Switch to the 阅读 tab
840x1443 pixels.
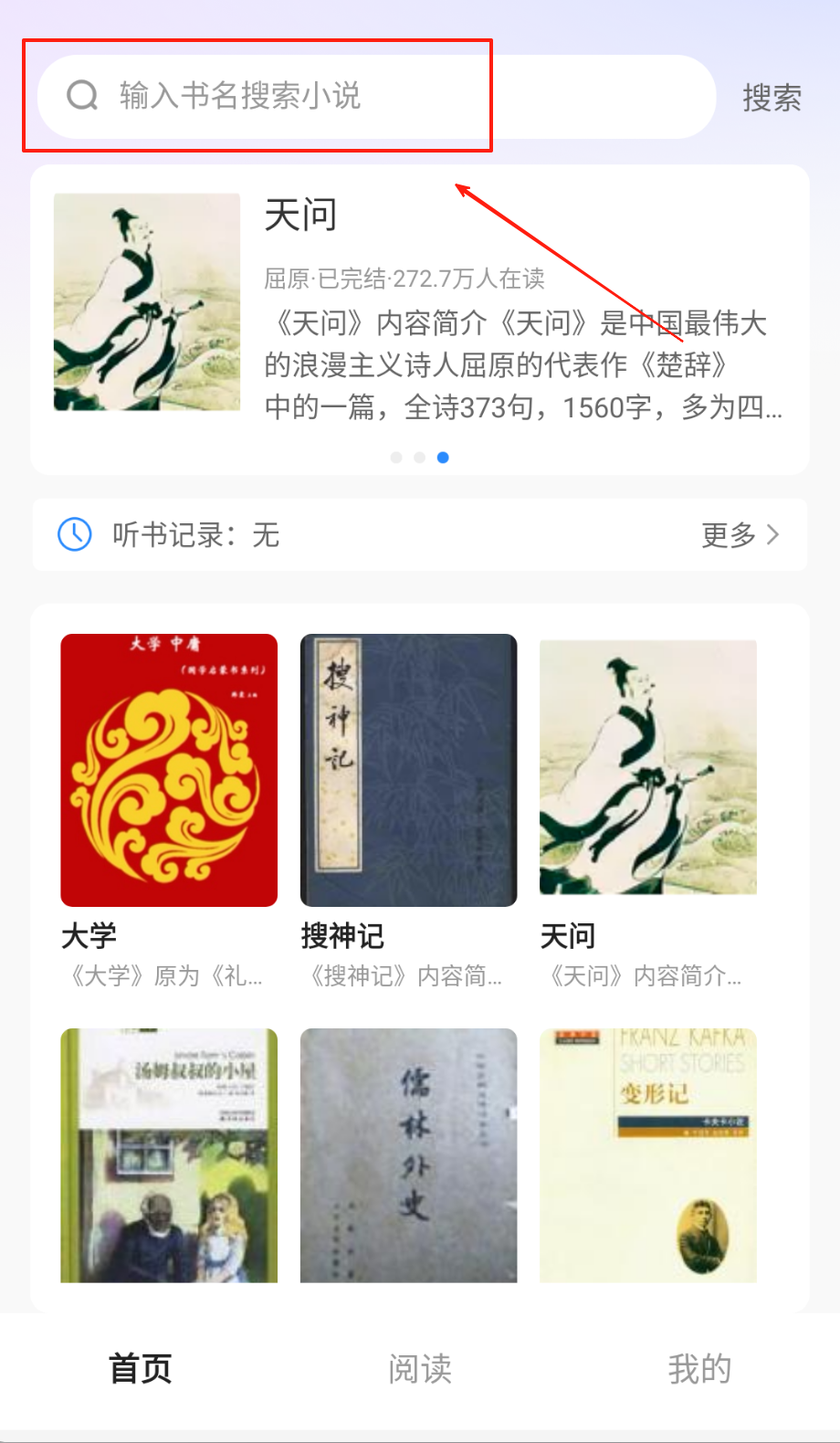420,1369
